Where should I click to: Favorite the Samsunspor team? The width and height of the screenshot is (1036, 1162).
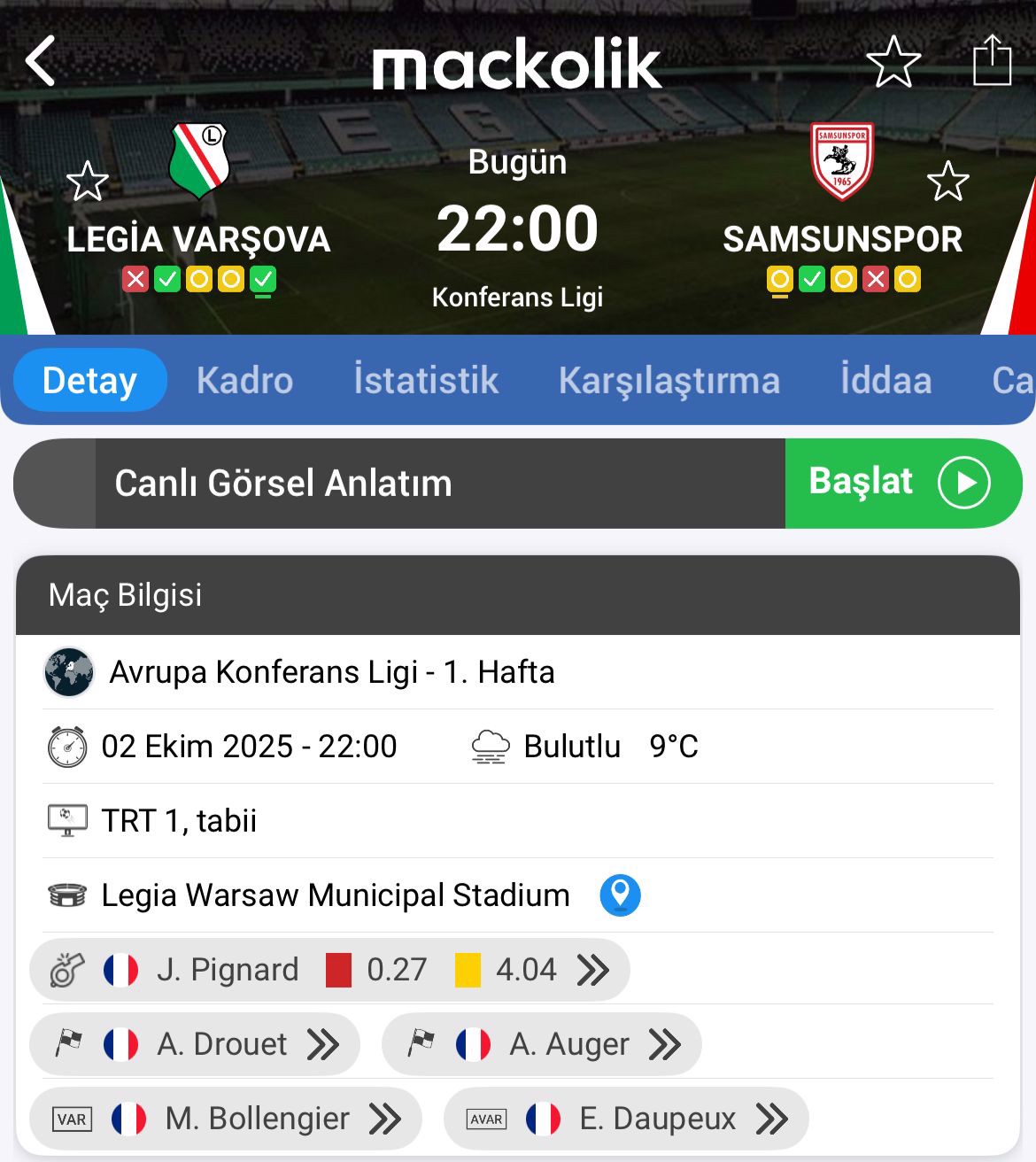coord(948,182)
